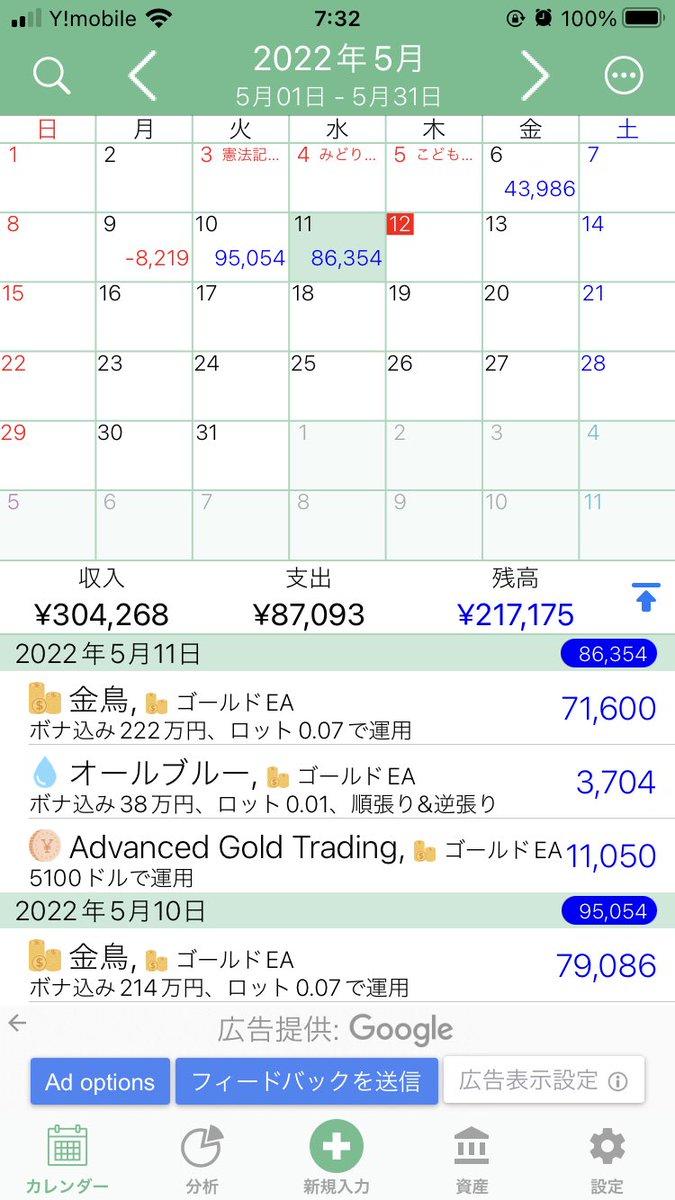Image resolution: width=675 pixels, height=1200 pixels.
Task: Select May 6 showing 43,986
Action: point(530,176)
